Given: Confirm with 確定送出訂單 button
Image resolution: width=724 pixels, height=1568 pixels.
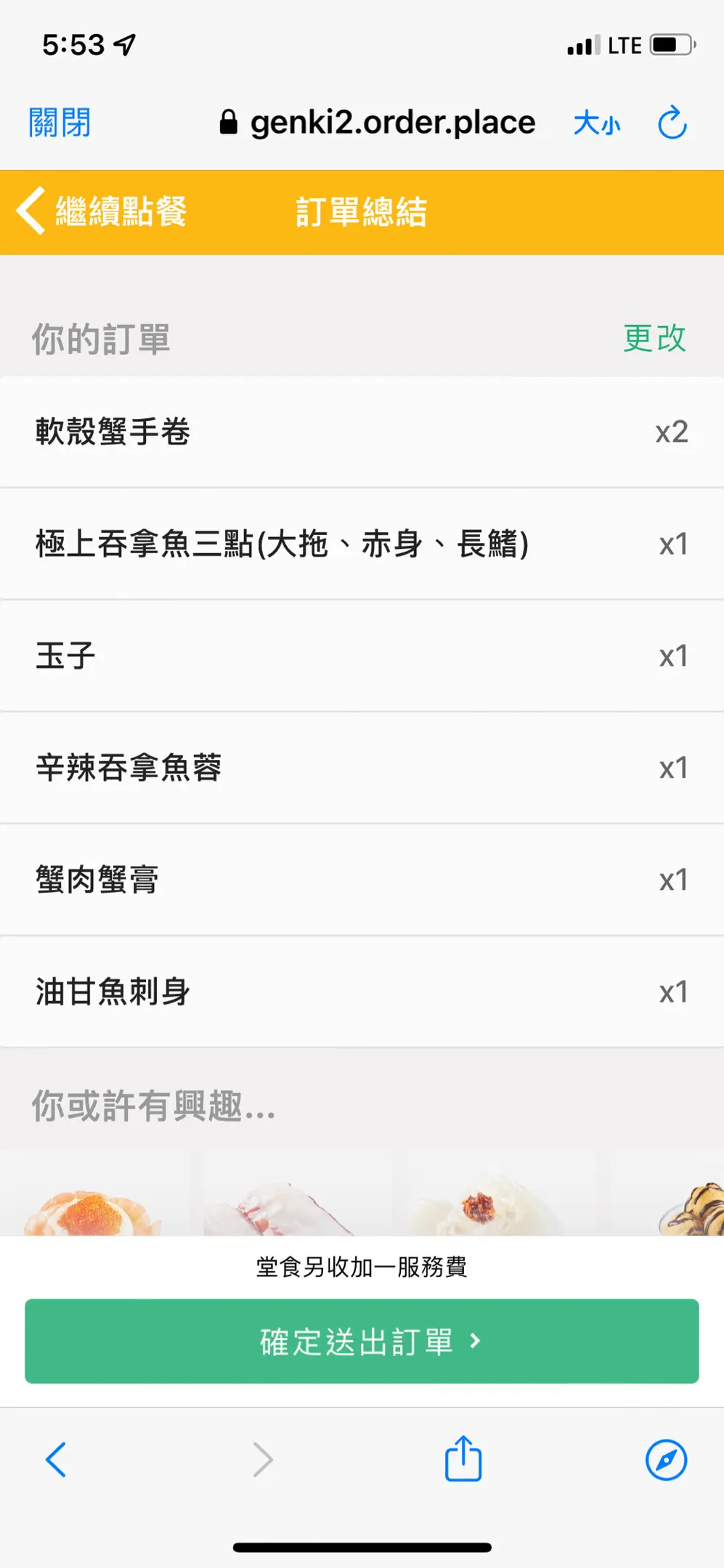Looking at the screenshot, I should pyautogui.click(x=362, y=1341).
